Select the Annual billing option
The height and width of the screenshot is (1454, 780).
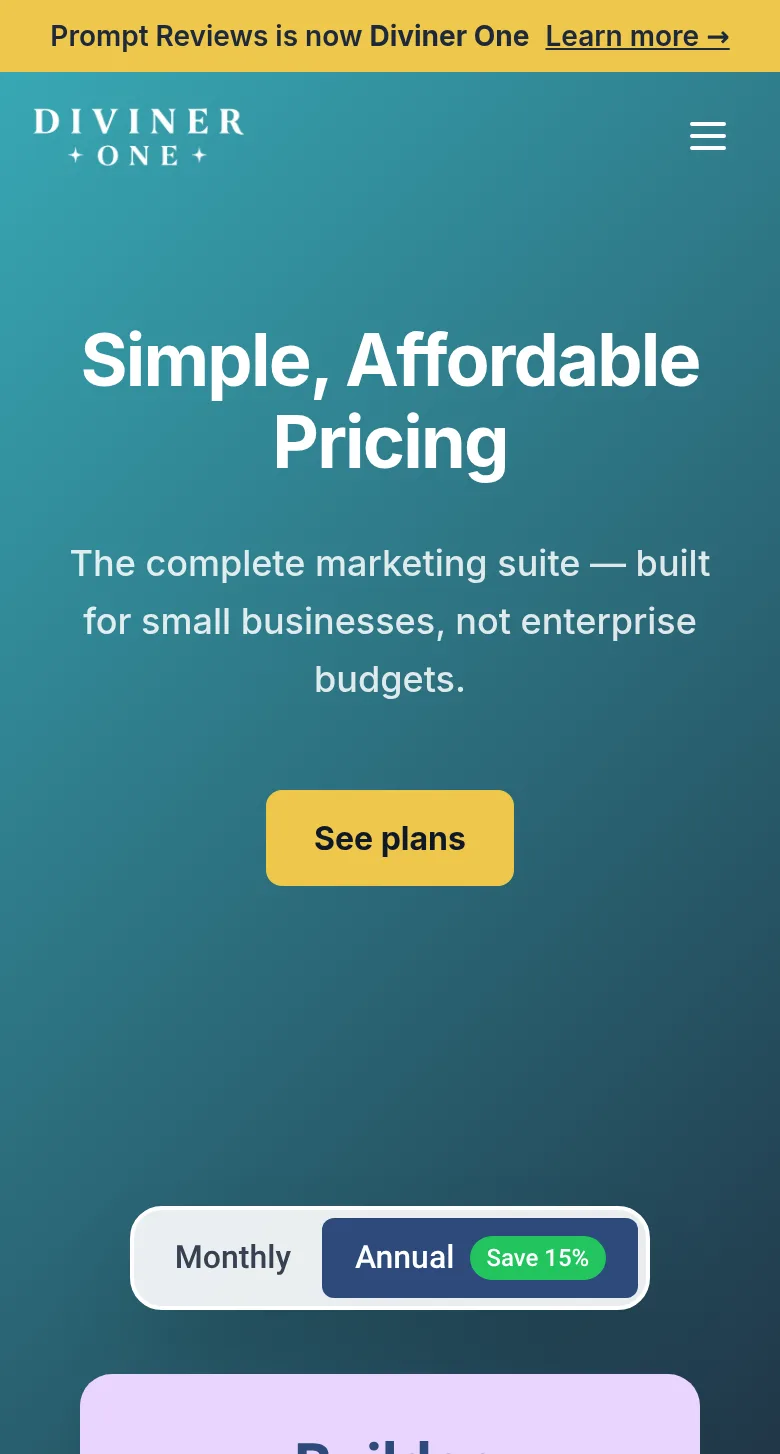480,1257
